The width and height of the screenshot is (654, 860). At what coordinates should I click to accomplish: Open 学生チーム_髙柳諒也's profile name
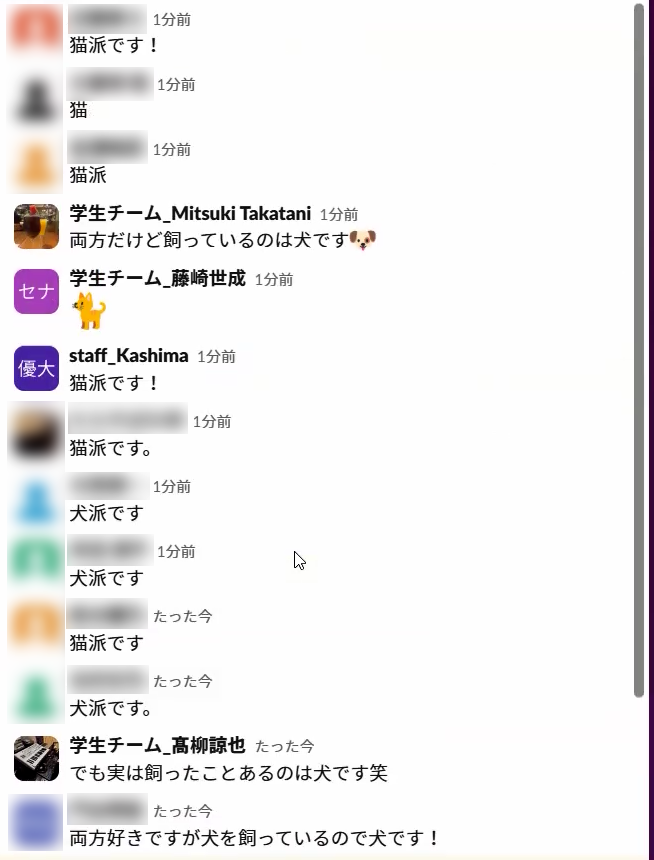(157, 745)
